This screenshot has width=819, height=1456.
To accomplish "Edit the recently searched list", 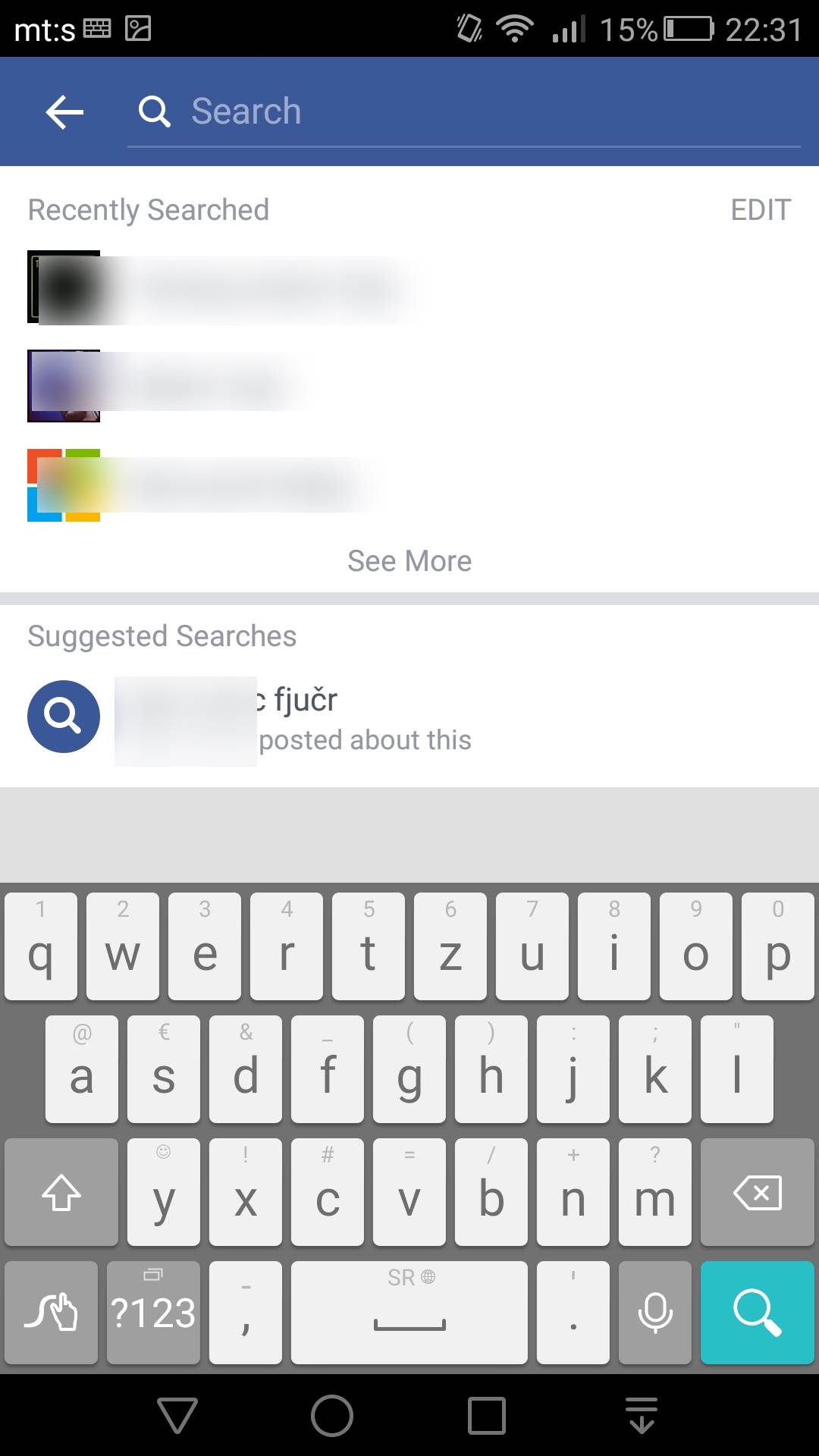I will coord(760,210).
